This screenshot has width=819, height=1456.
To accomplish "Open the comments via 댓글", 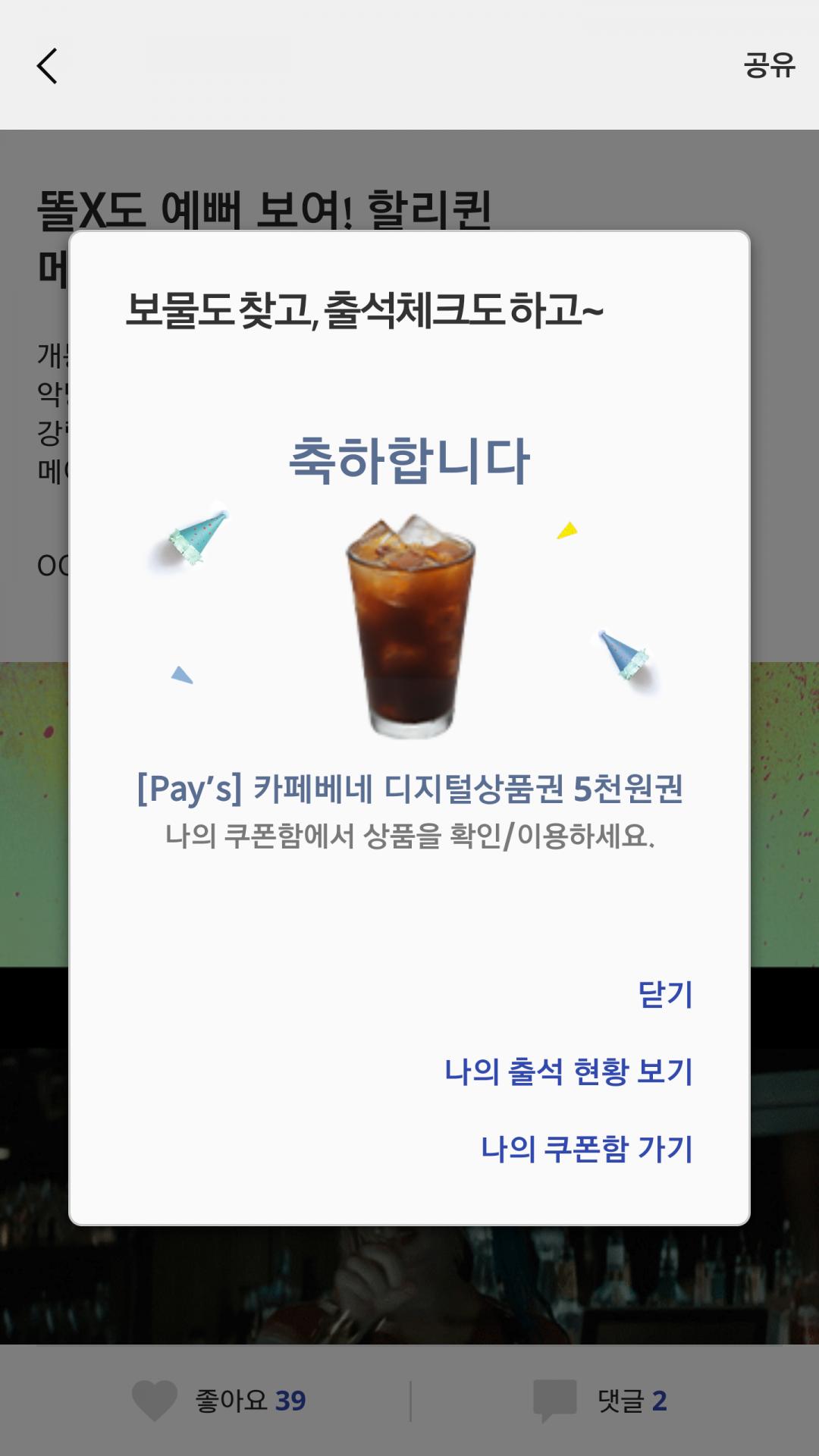I will click(601, 1400).
